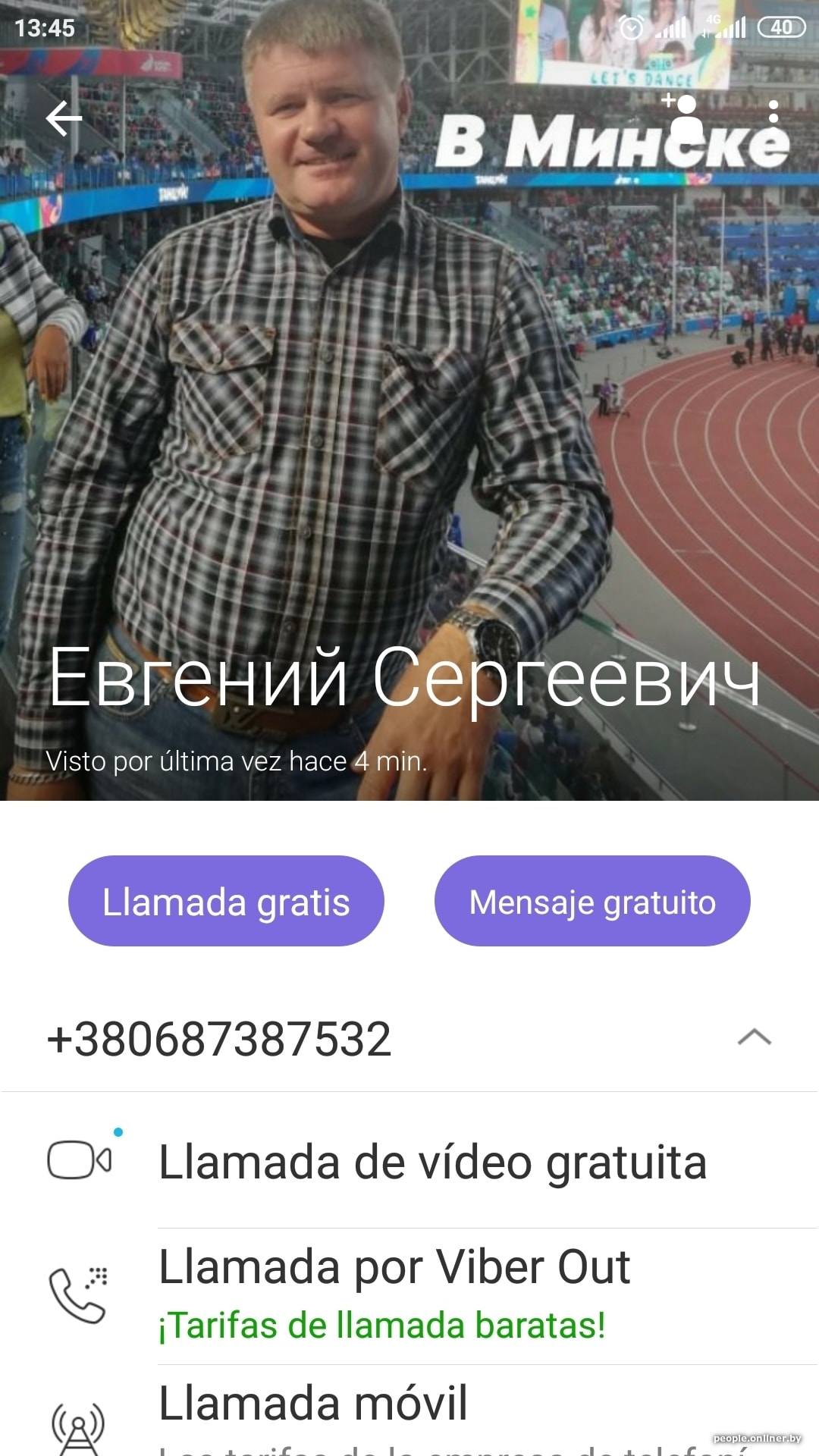Go back using the arrow icon
The image size is (819, 1456).
tap(64, 118)
